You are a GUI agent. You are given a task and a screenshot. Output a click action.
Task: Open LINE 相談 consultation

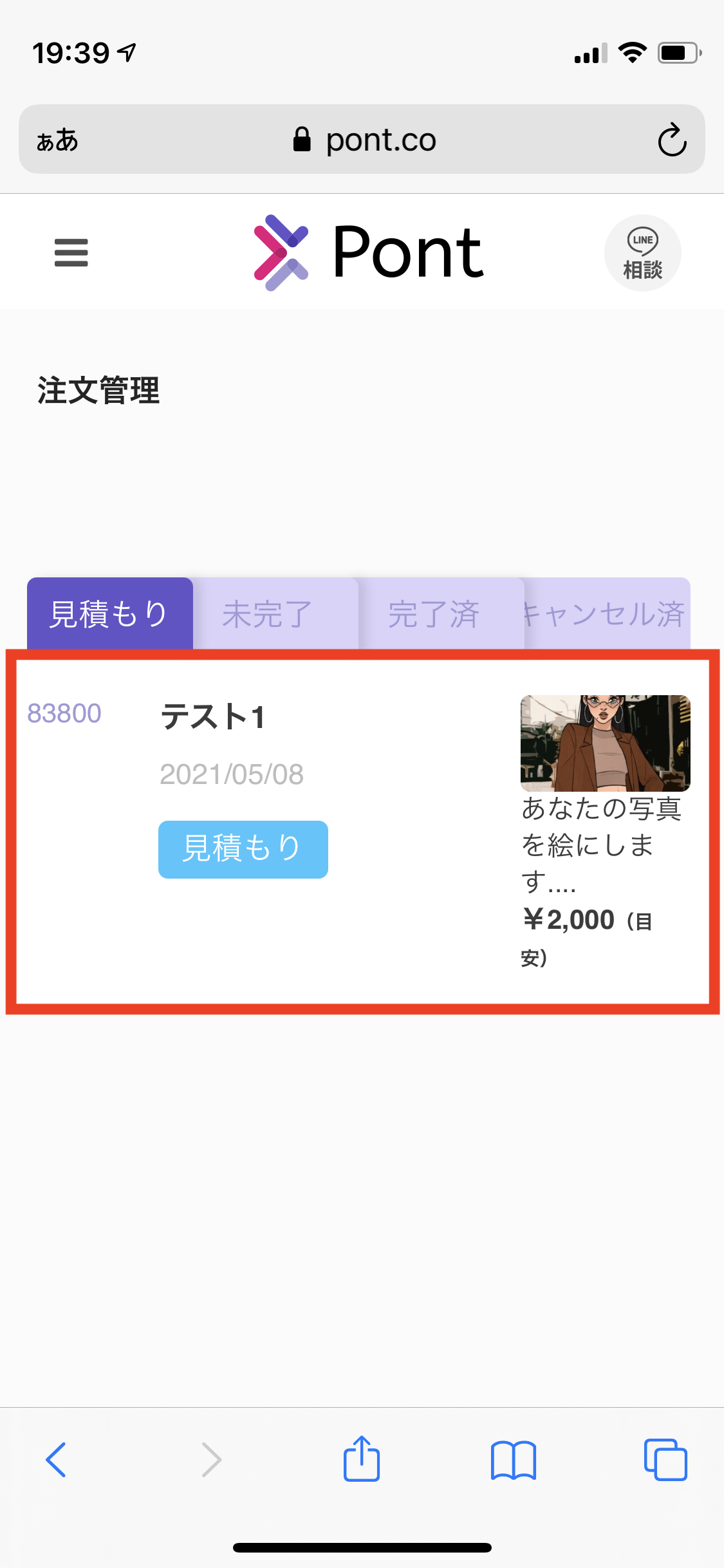coord(642,253)
